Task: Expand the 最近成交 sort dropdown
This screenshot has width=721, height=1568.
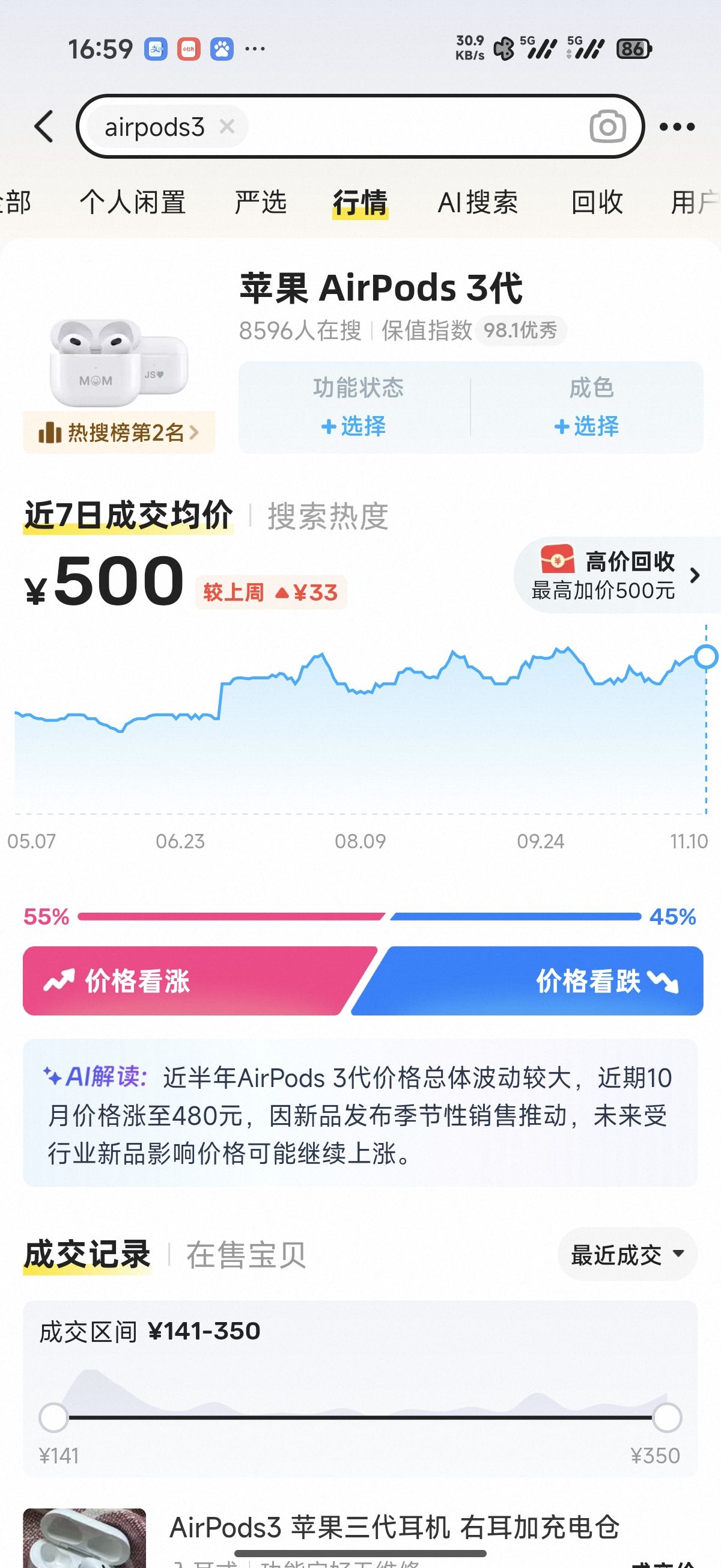Action: (627, 1254)
